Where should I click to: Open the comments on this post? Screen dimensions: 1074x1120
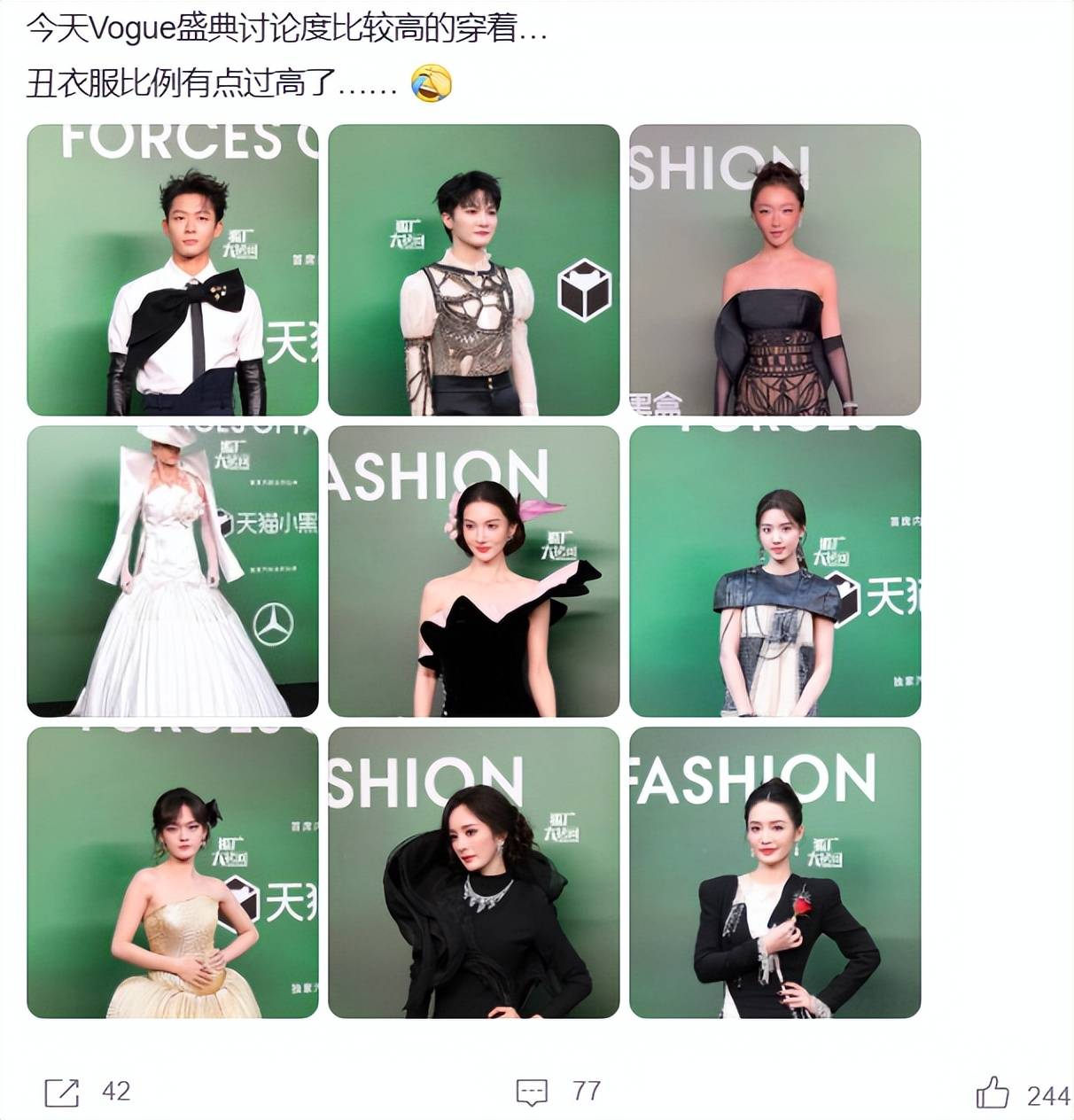[532, 1093]
